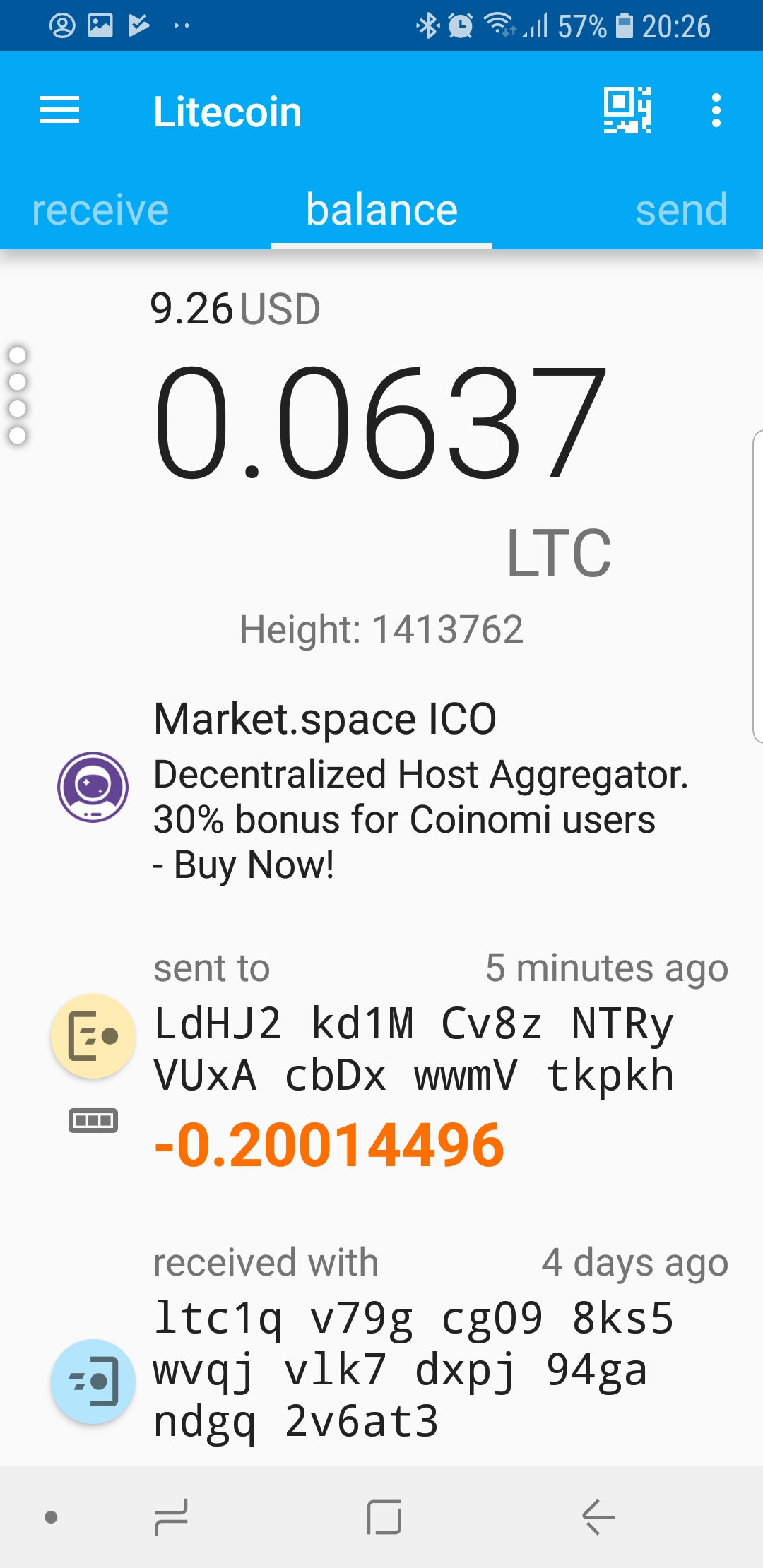The height and width of the screenshot is (1568, 763).
Task: Show recent apps from the navigation bar
Action: (x=172, y=1517)
